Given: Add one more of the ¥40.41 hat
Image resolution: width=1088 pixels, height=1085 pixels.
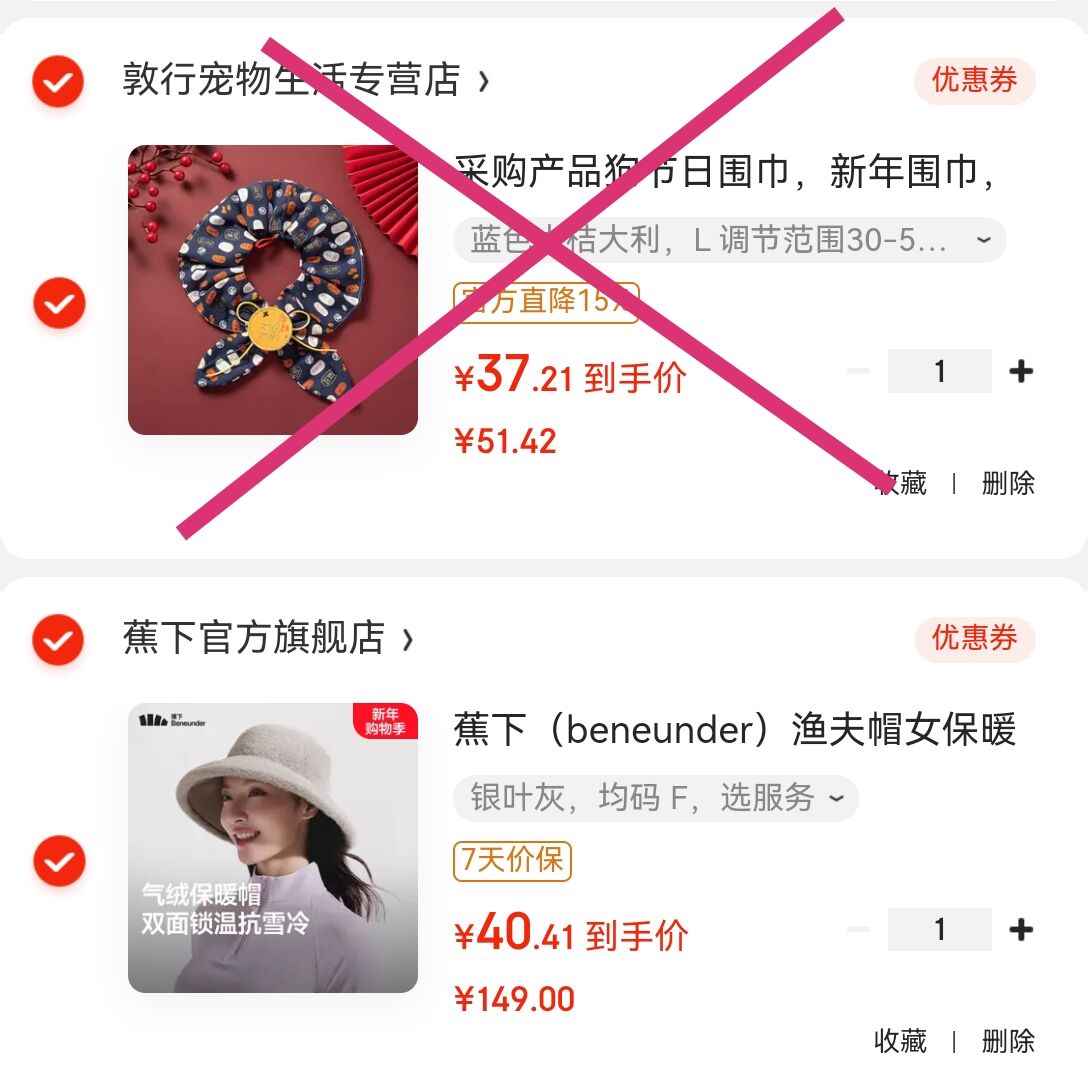Looking at the screenshot, I should pos(1021,930).
